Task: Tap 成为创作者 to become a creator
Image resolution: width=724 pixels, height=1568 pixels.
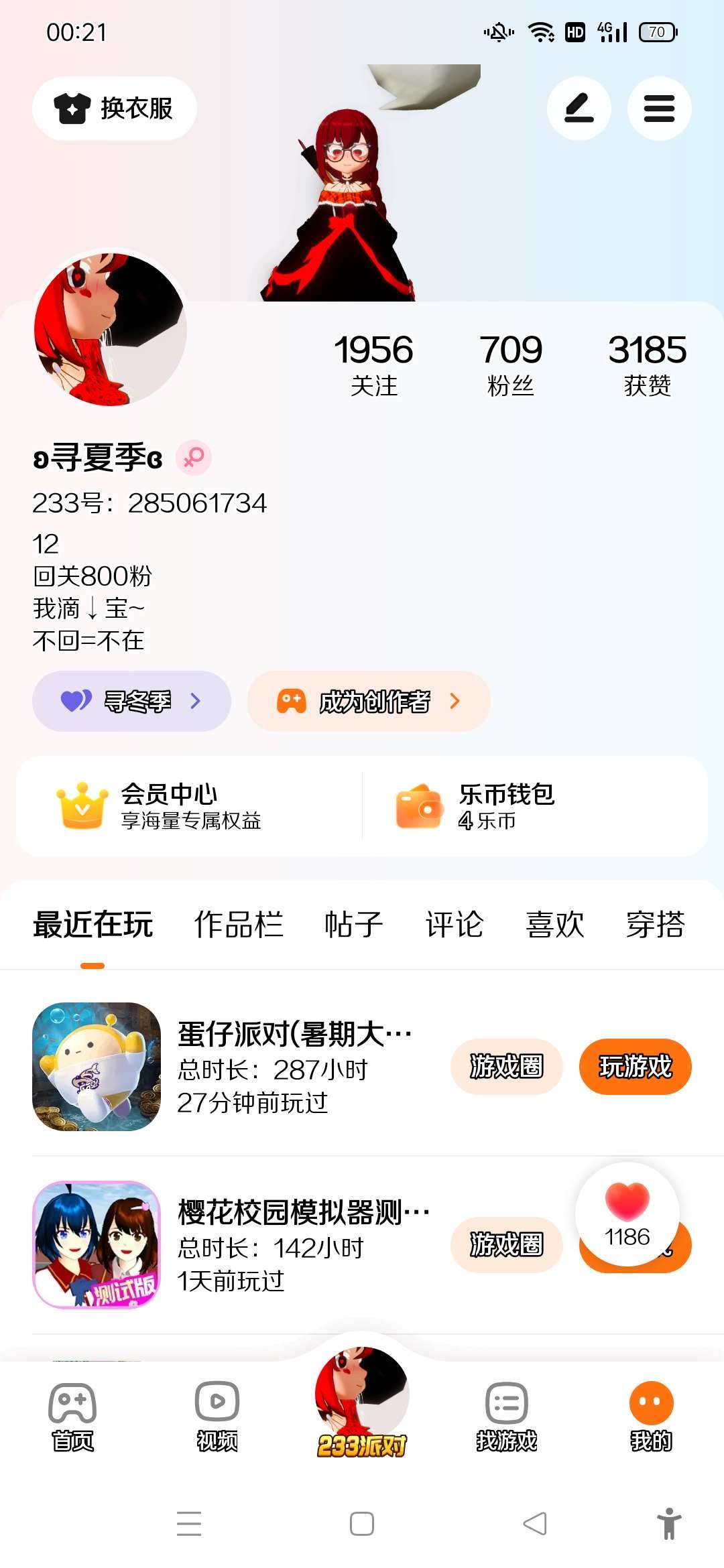Action: (369, 701)
